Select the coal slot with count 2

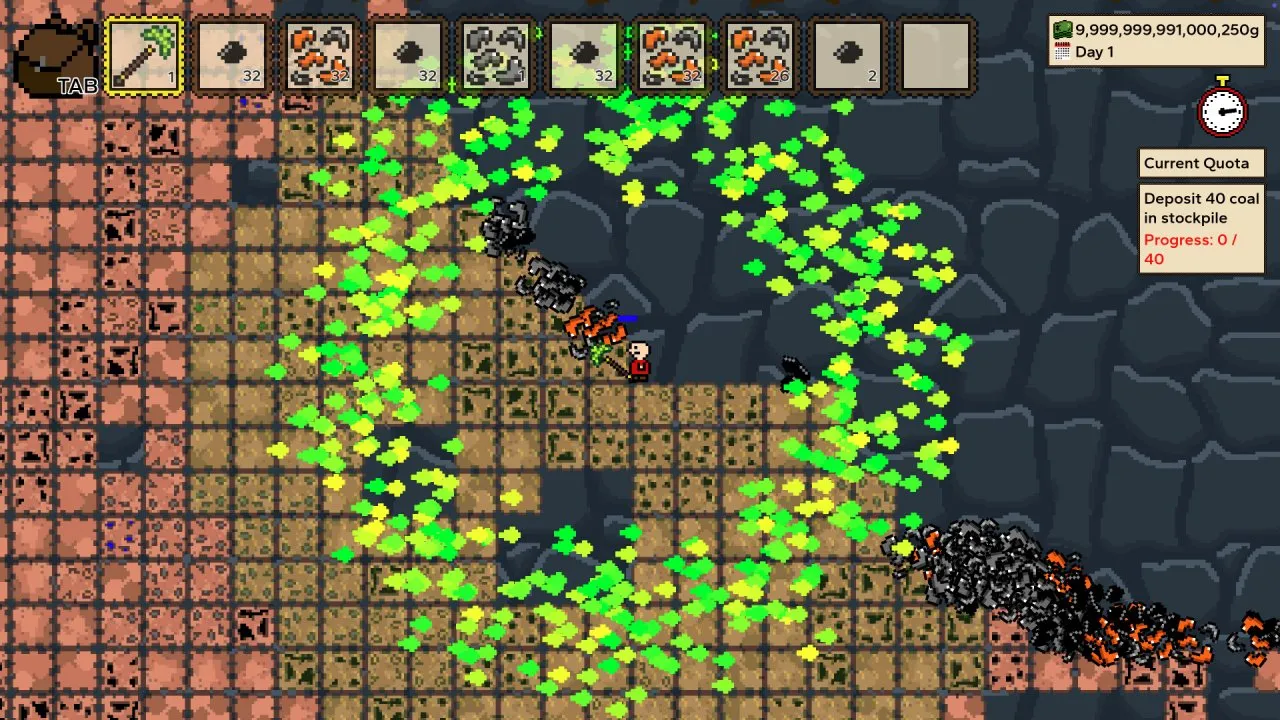pyautogui.click(x=848, y=58)
